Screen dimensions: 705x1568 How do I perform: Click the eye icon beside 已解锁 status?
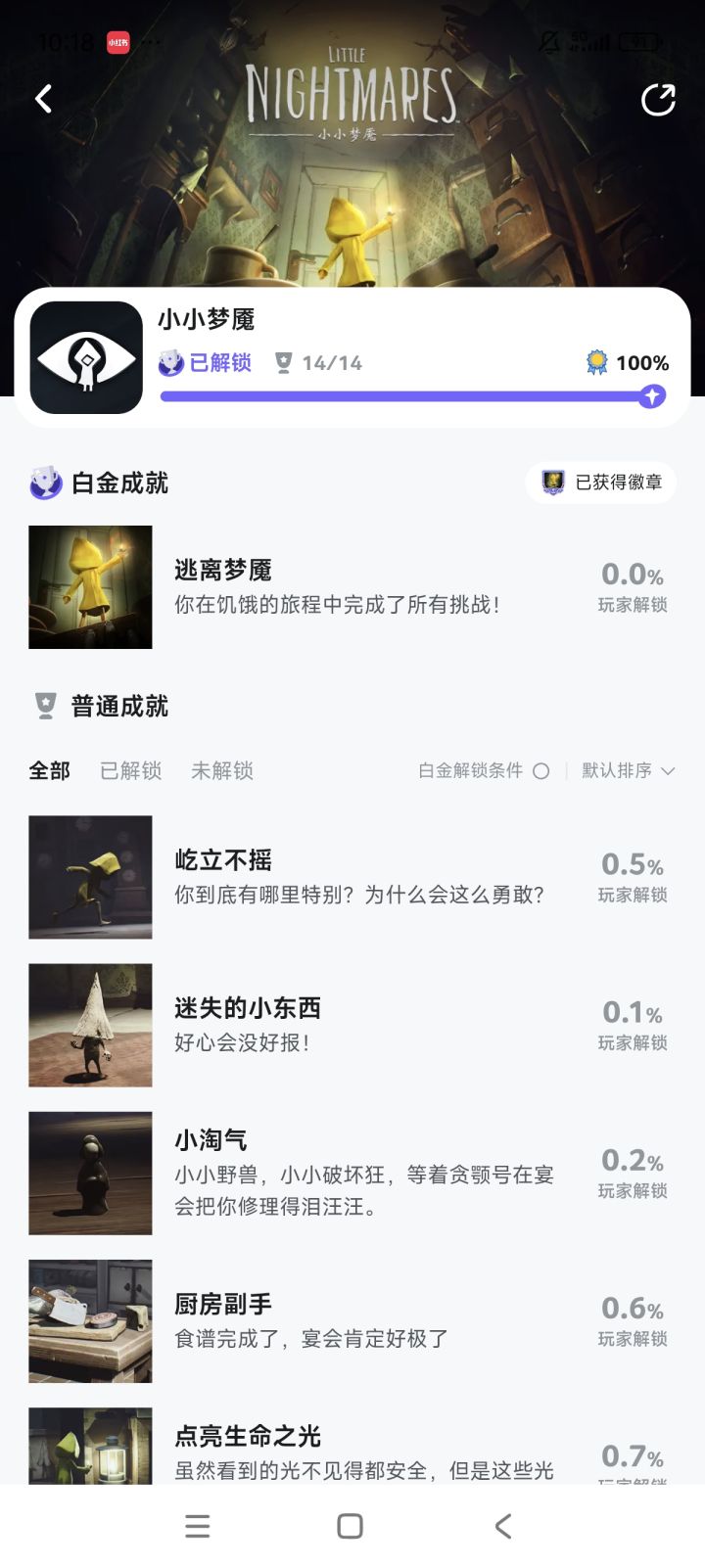[170, 362]
